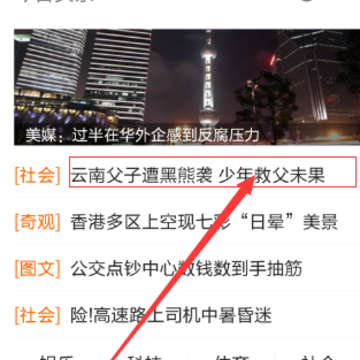Image resolution: width=360 pixels, height=360 pixels.
Task: Open the 公交点钞中心数钱数到手抽筋 article
Action: pyautogui.click(x=186, y=269)
